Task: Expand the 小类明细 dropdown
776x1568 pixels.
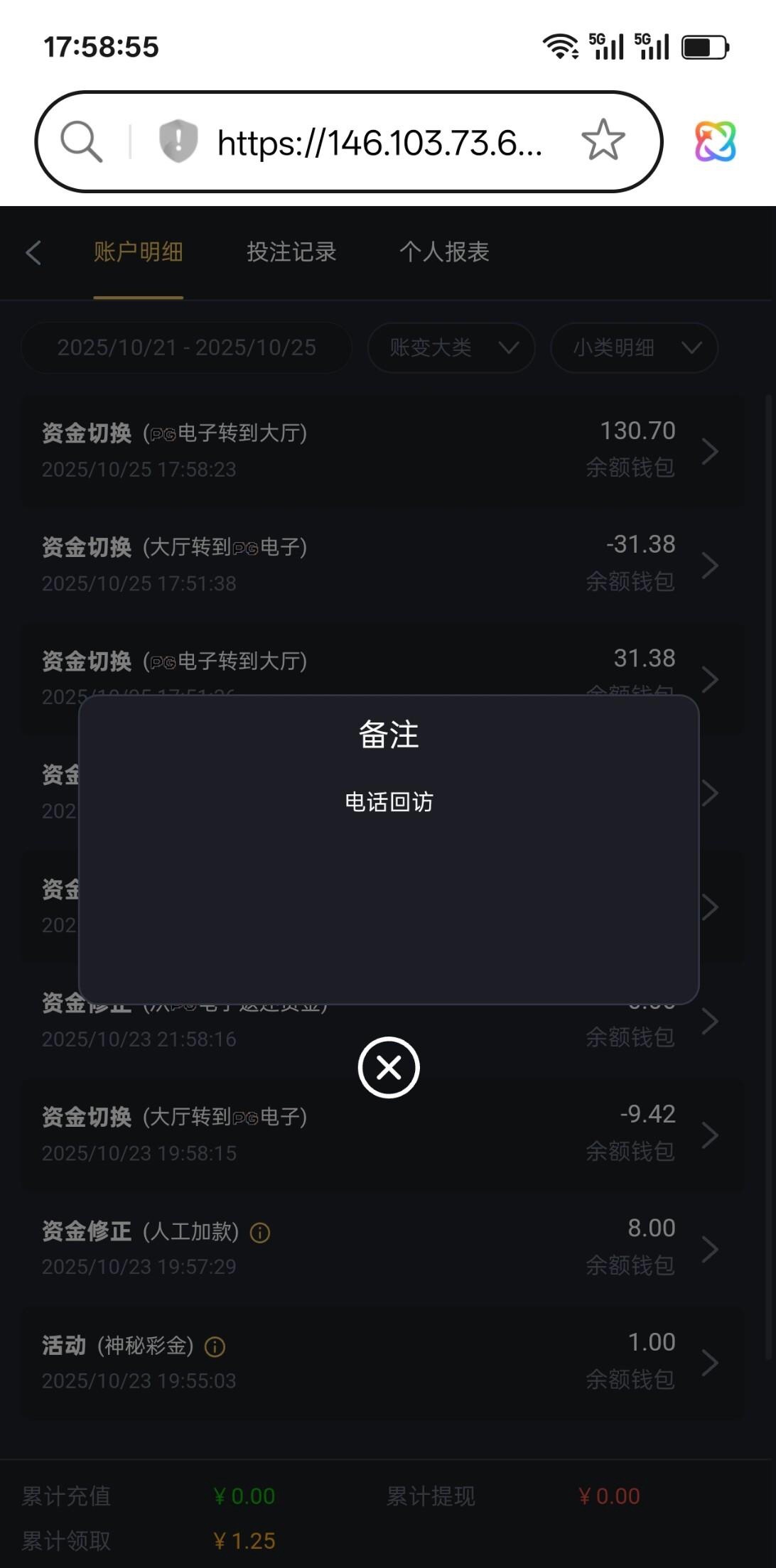Action: 635,347
